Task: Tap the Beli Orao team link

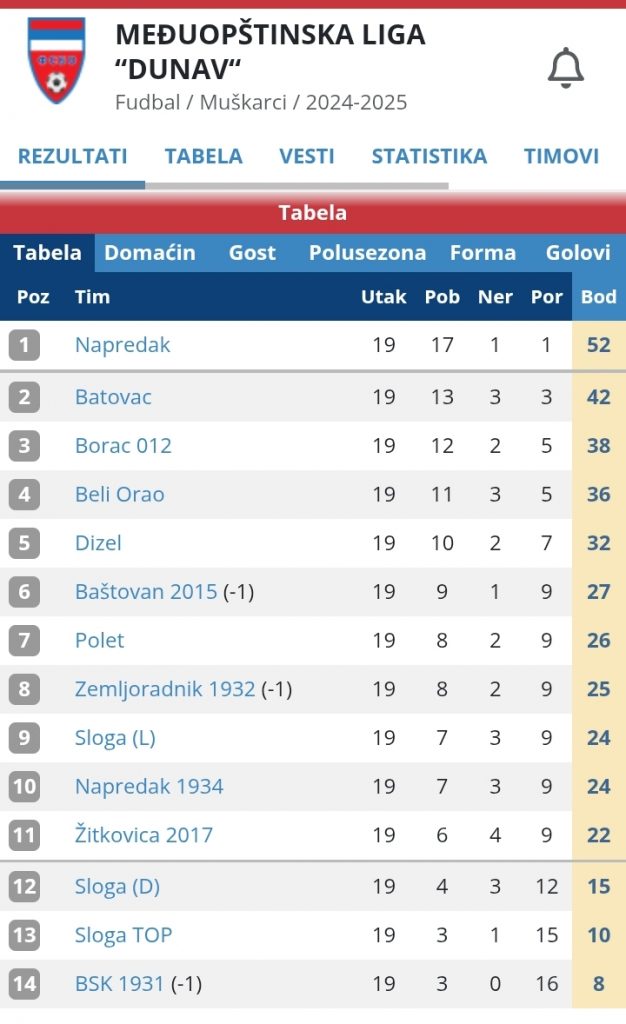Action: 119,494
